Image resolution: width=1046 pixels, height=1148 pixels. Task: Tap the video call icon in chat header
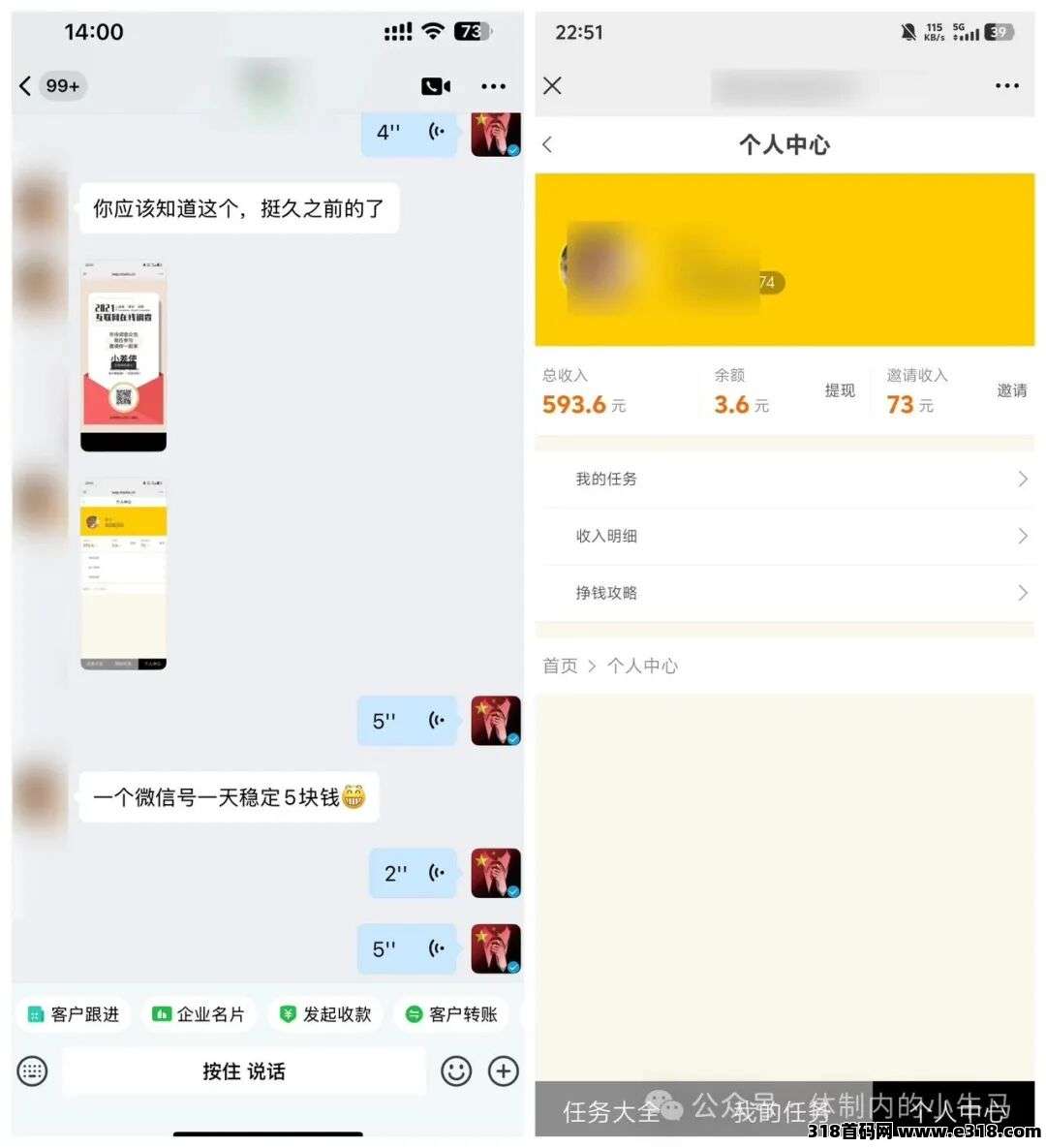[434, 86]
